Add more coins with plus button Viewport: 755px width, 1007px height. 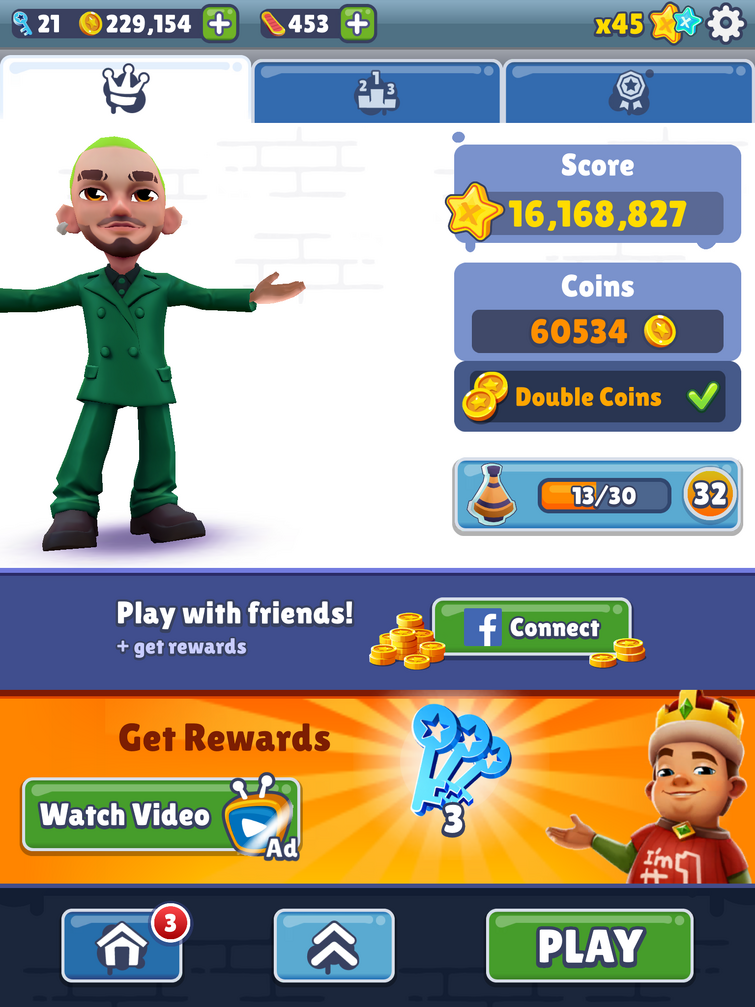coord(220,22)
